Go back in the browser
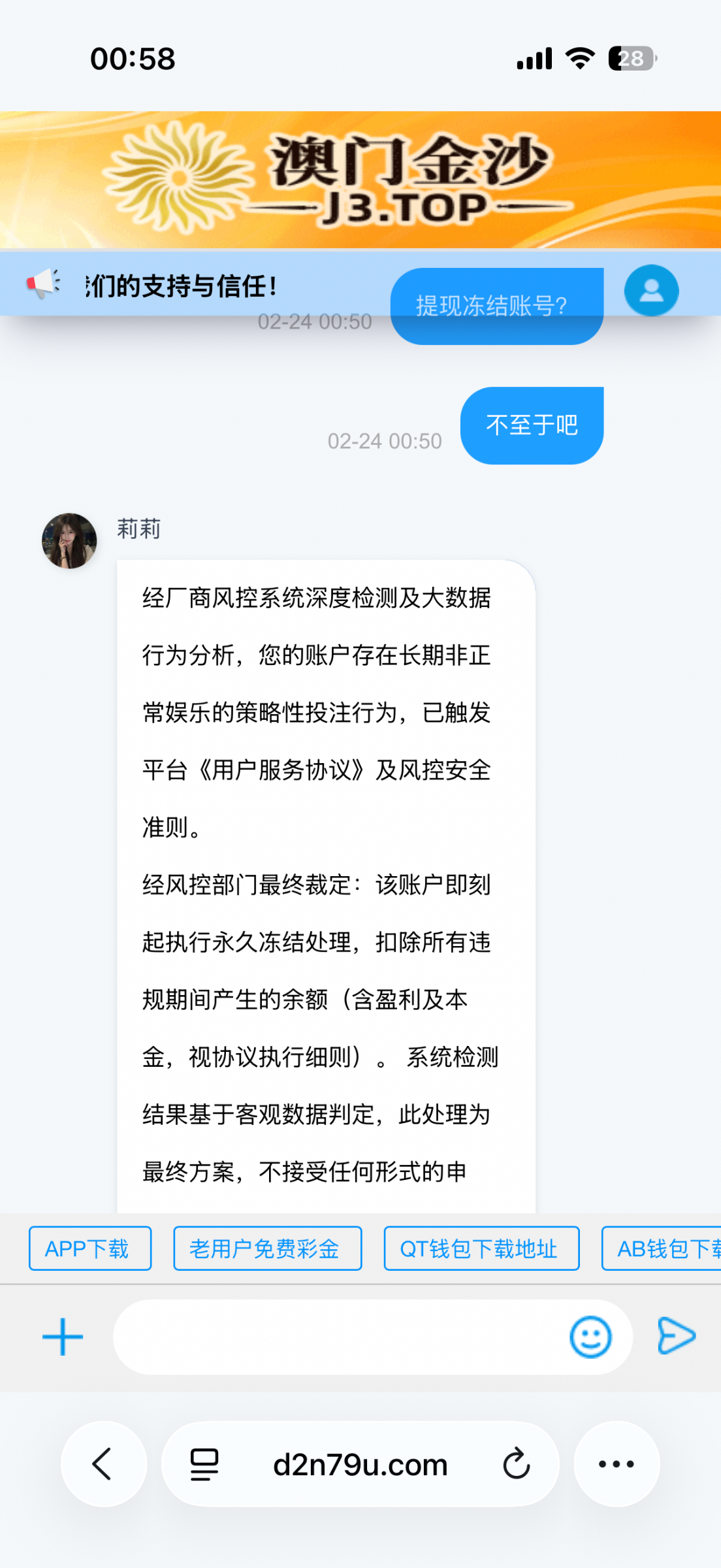 (x=103, y=1463)
